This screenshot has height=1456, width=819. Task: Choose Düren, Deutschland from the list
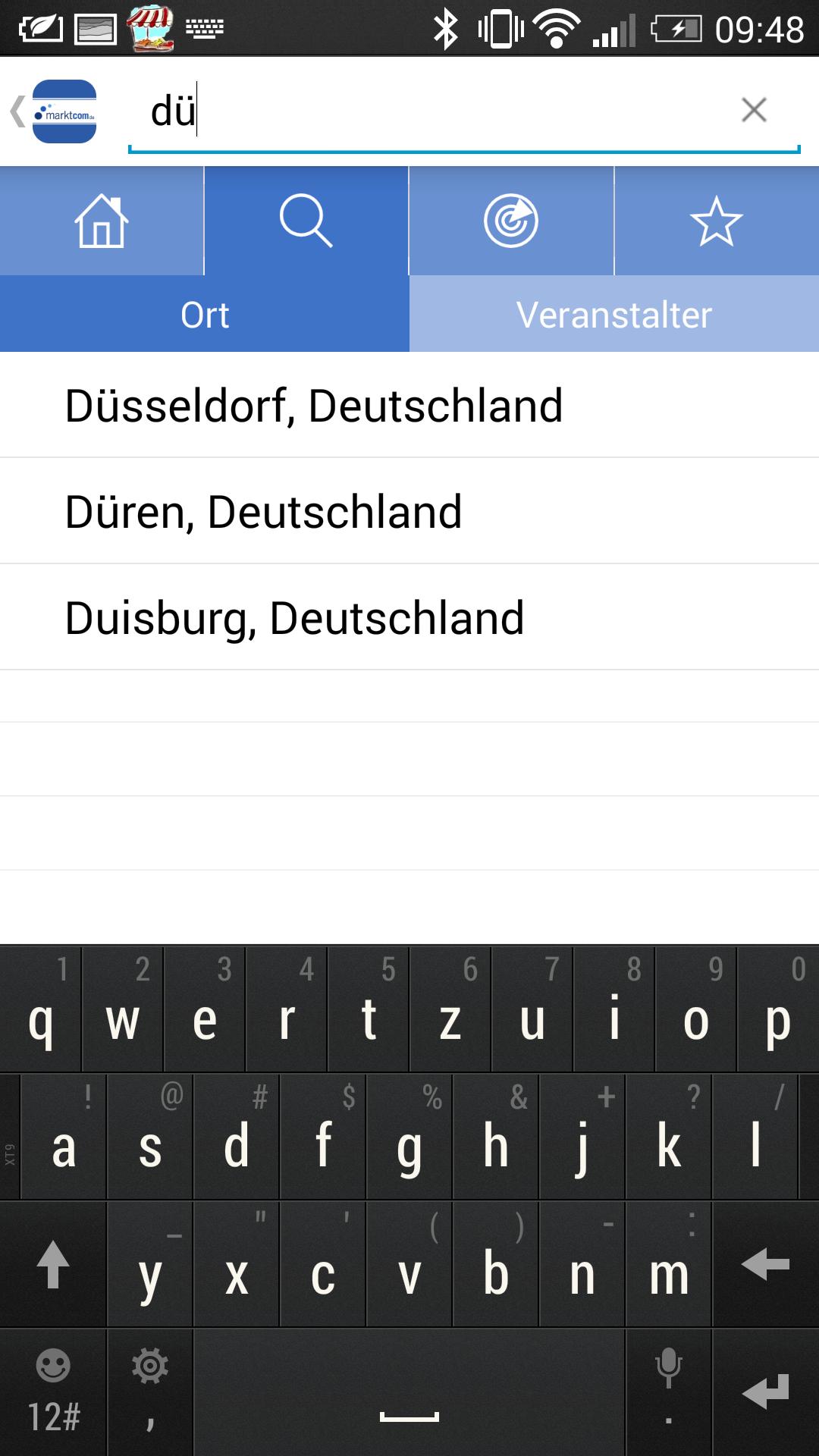pos(265,512)
